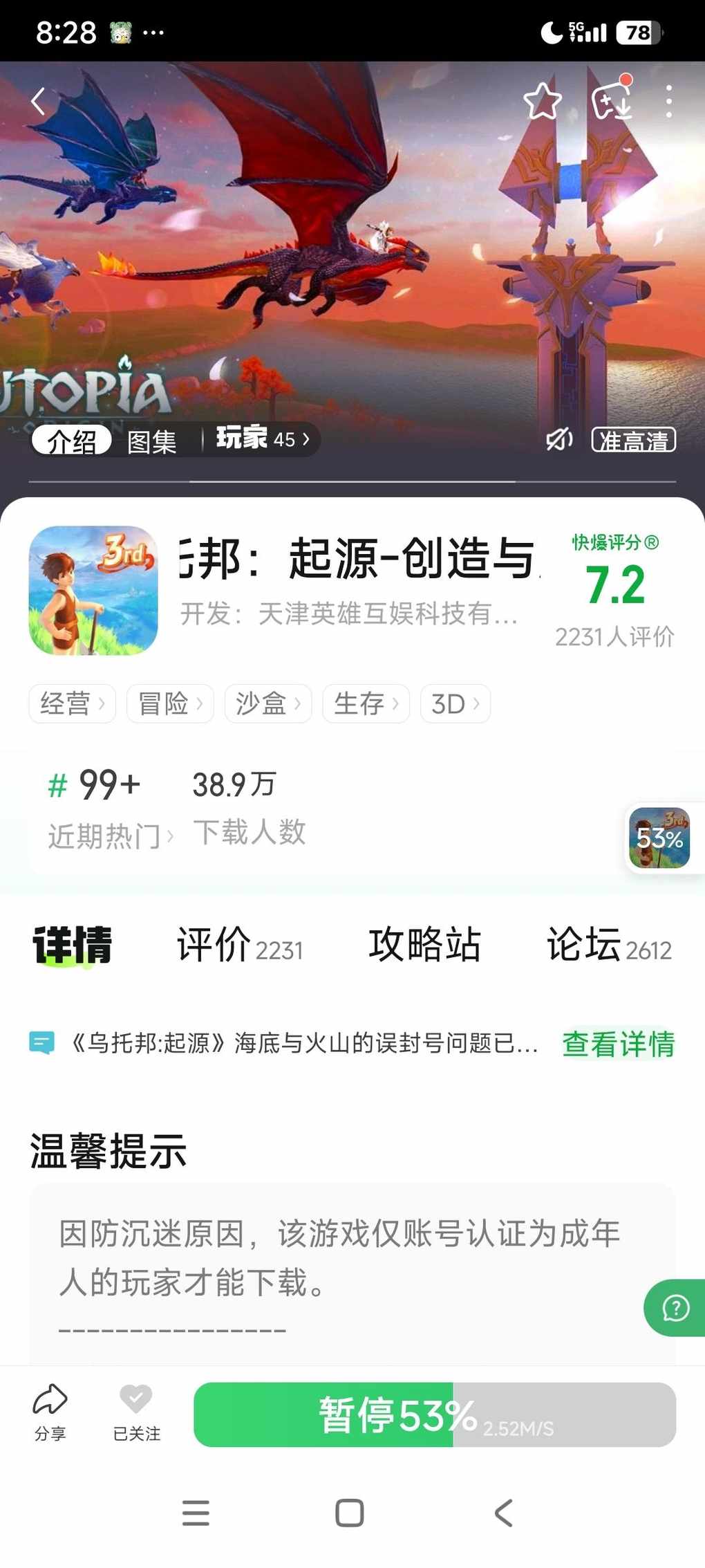Open 玩家 45 player videos
Viewport: 705px width, 1568px height.
click(263, 439)
